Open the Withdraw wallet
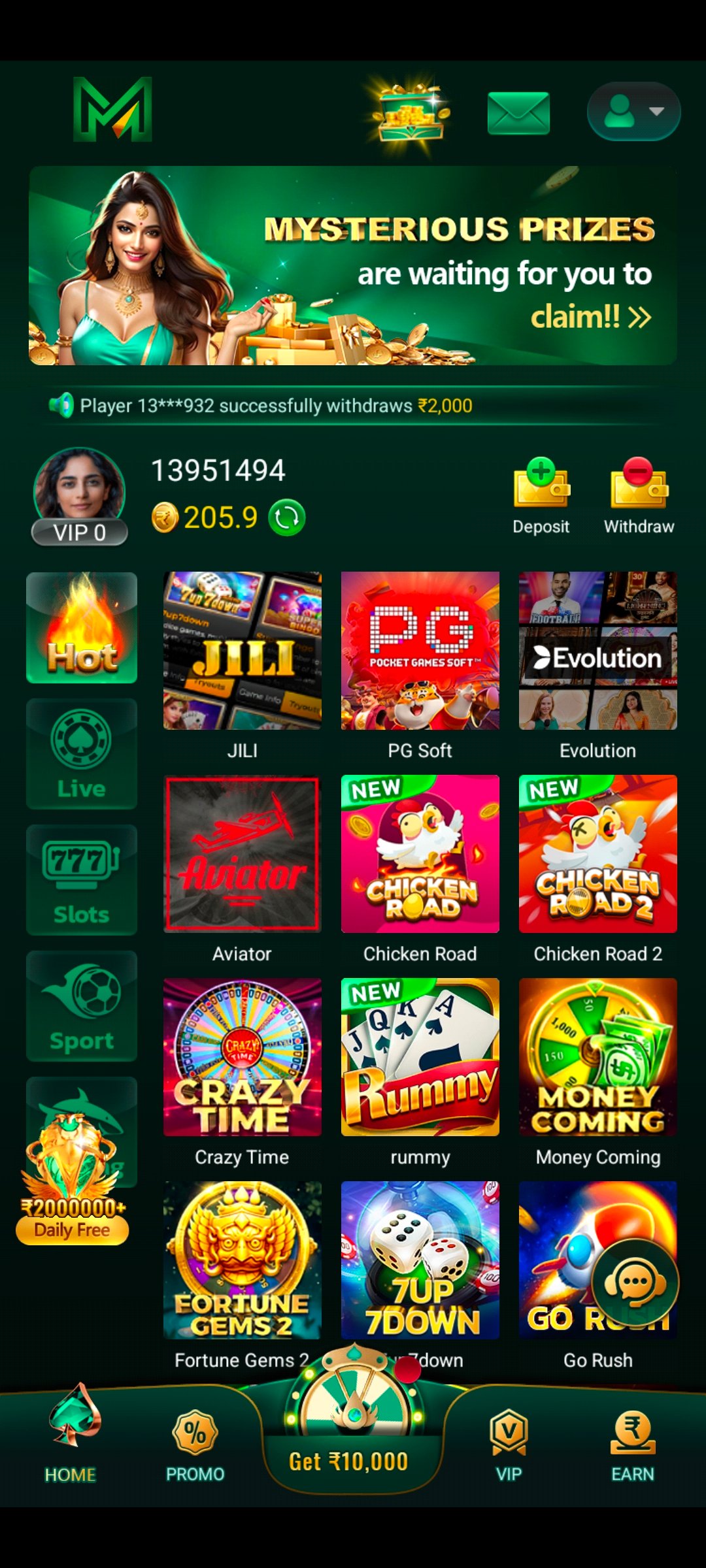The image size is (706, 1568). 639,497
